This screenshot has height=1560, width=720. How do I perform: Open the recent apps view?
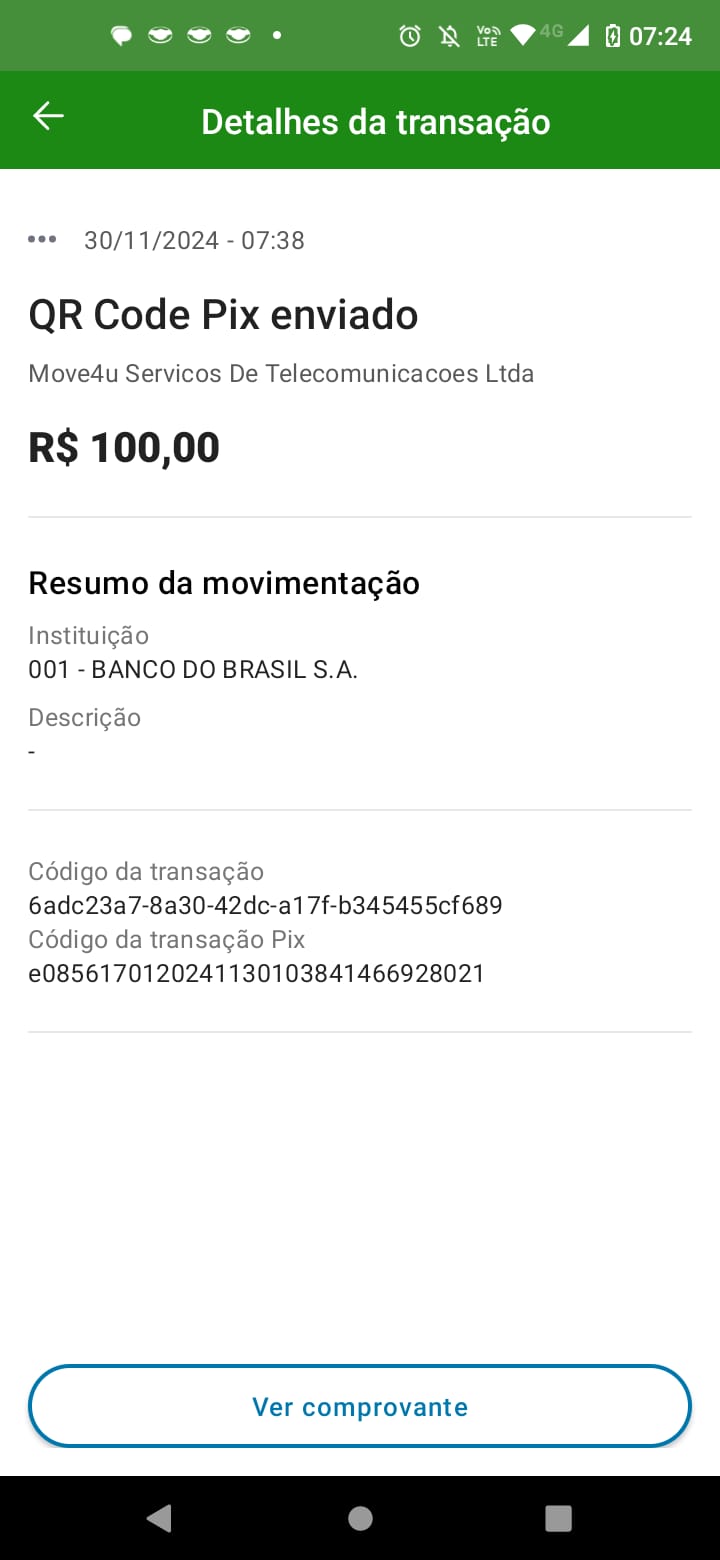coord(558,1518)
